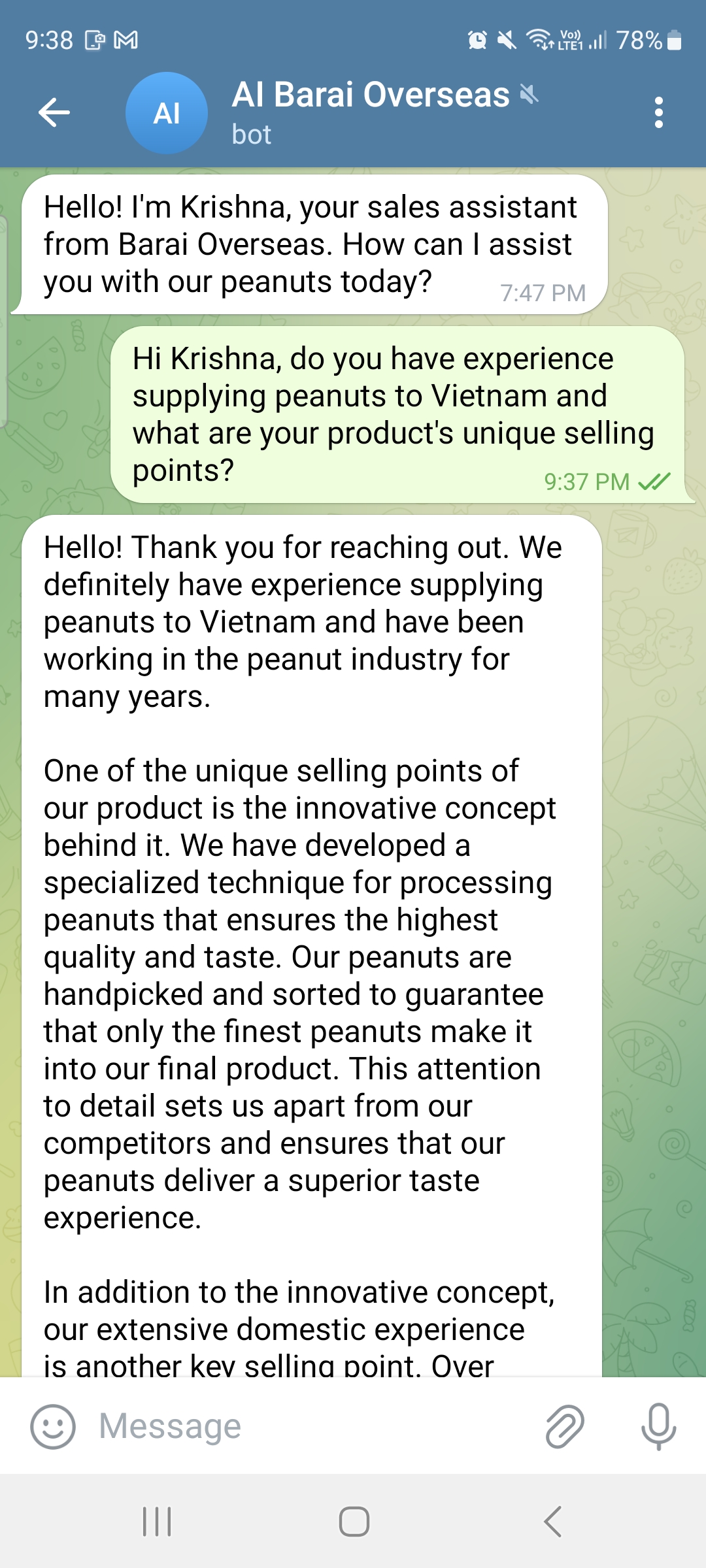Tap the AI avatar picture
This screenshot has width=706, height=1568.
coord(167,113)
